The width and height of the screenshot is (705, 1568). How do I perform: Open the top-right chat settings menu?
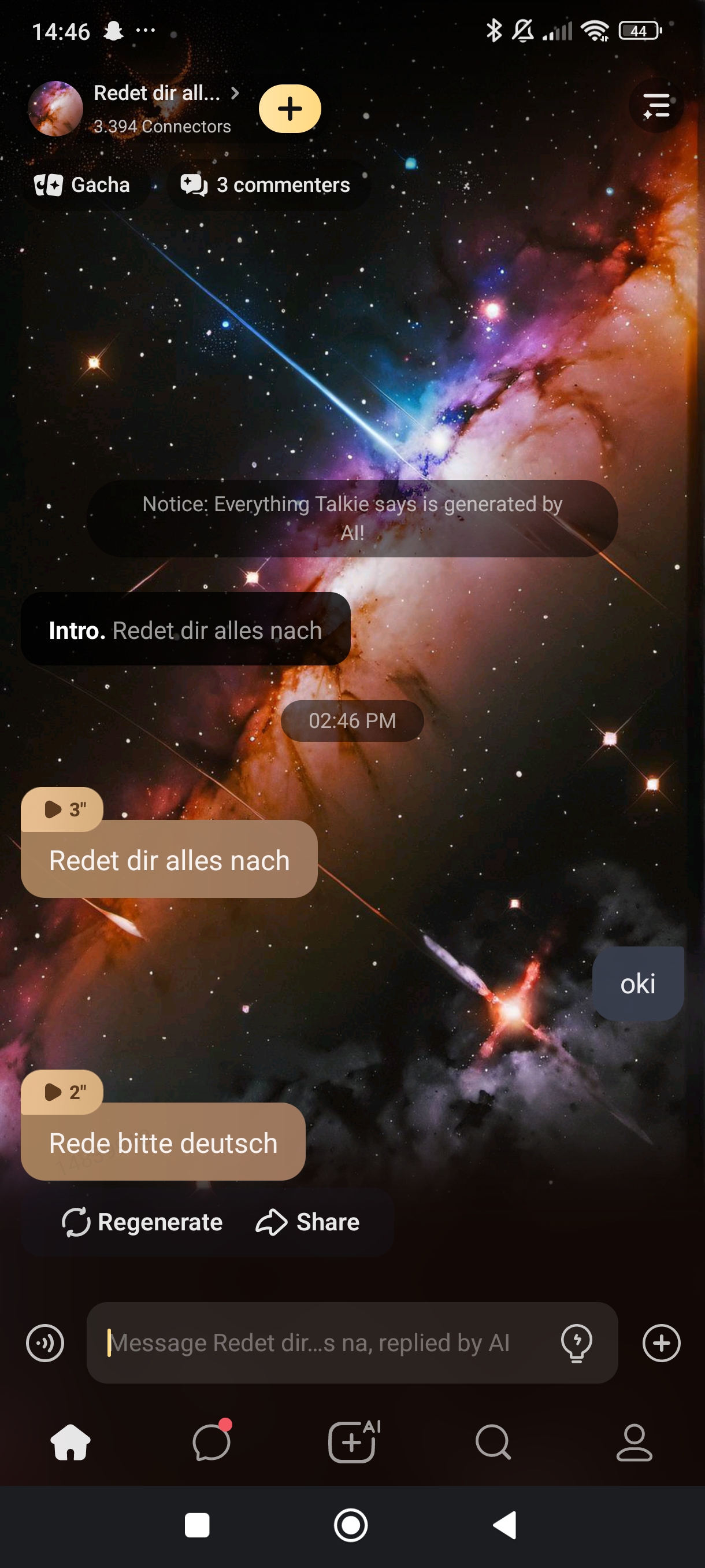(x=656, y=106)
